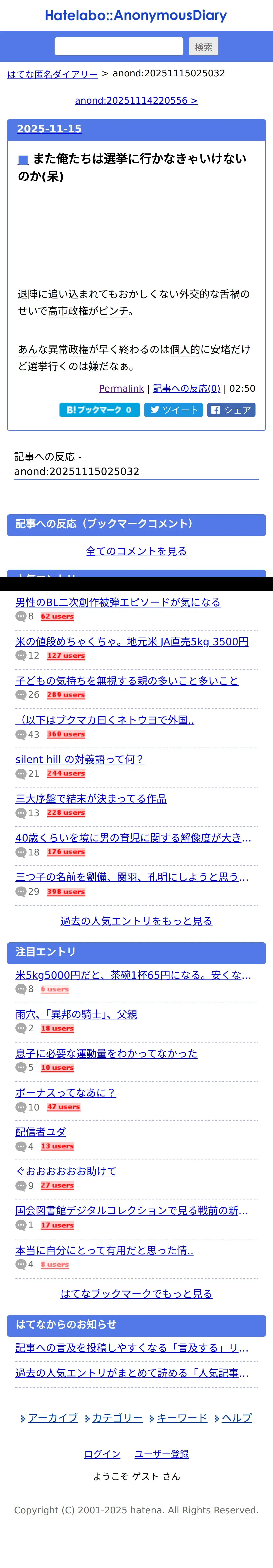Open 全てのコメントを見る
Image resolution: width=273 pixels, height=1568 pixels.
coord(136,551)
